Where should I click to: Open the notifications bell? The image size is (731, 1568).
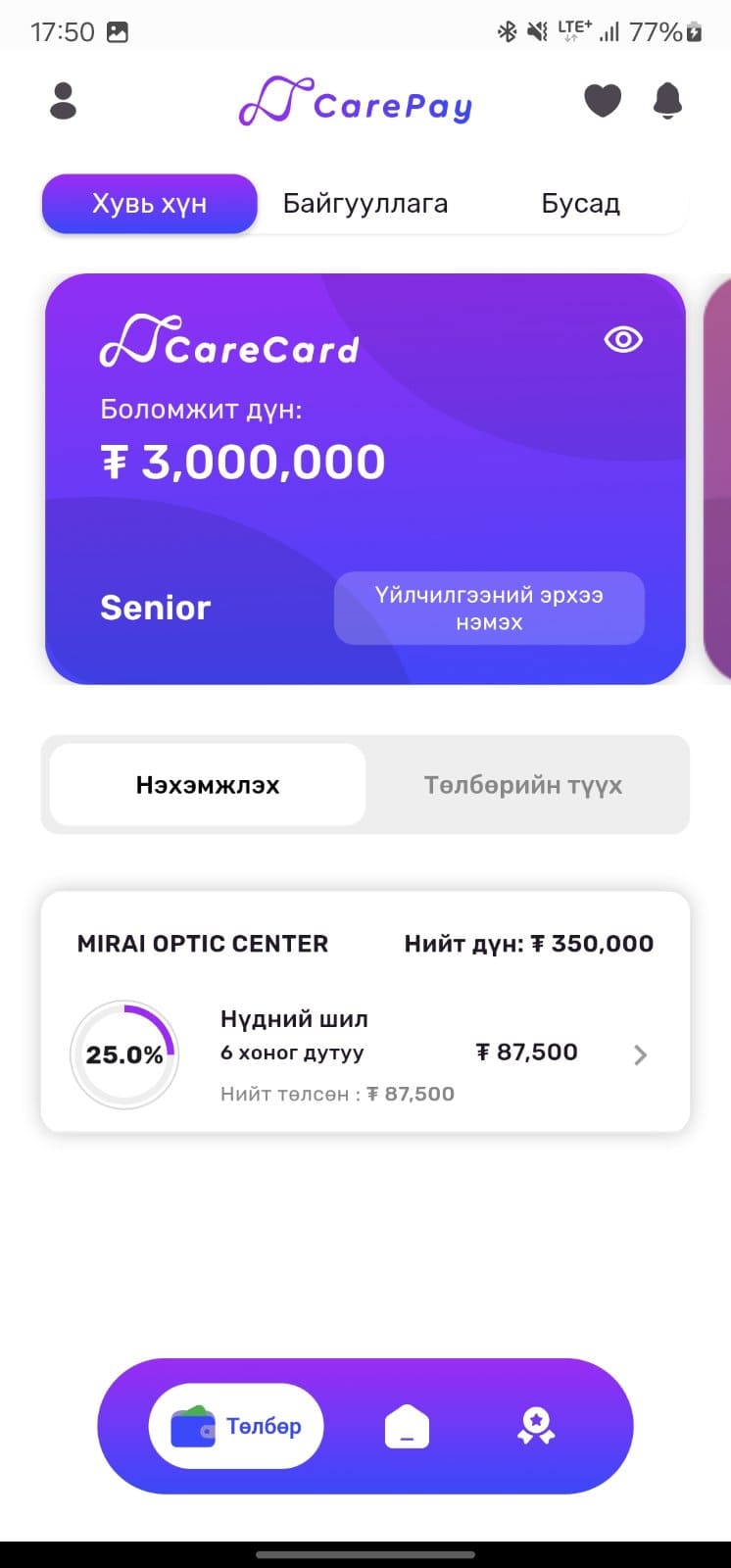(x=667, y=101)
